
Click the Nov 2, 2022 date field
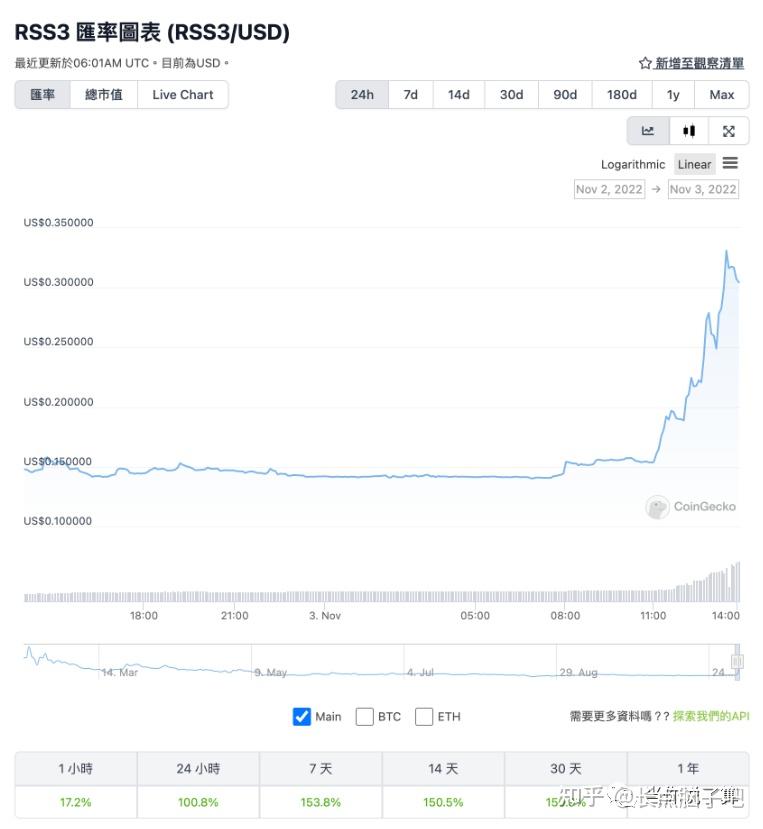click(609, 189)
